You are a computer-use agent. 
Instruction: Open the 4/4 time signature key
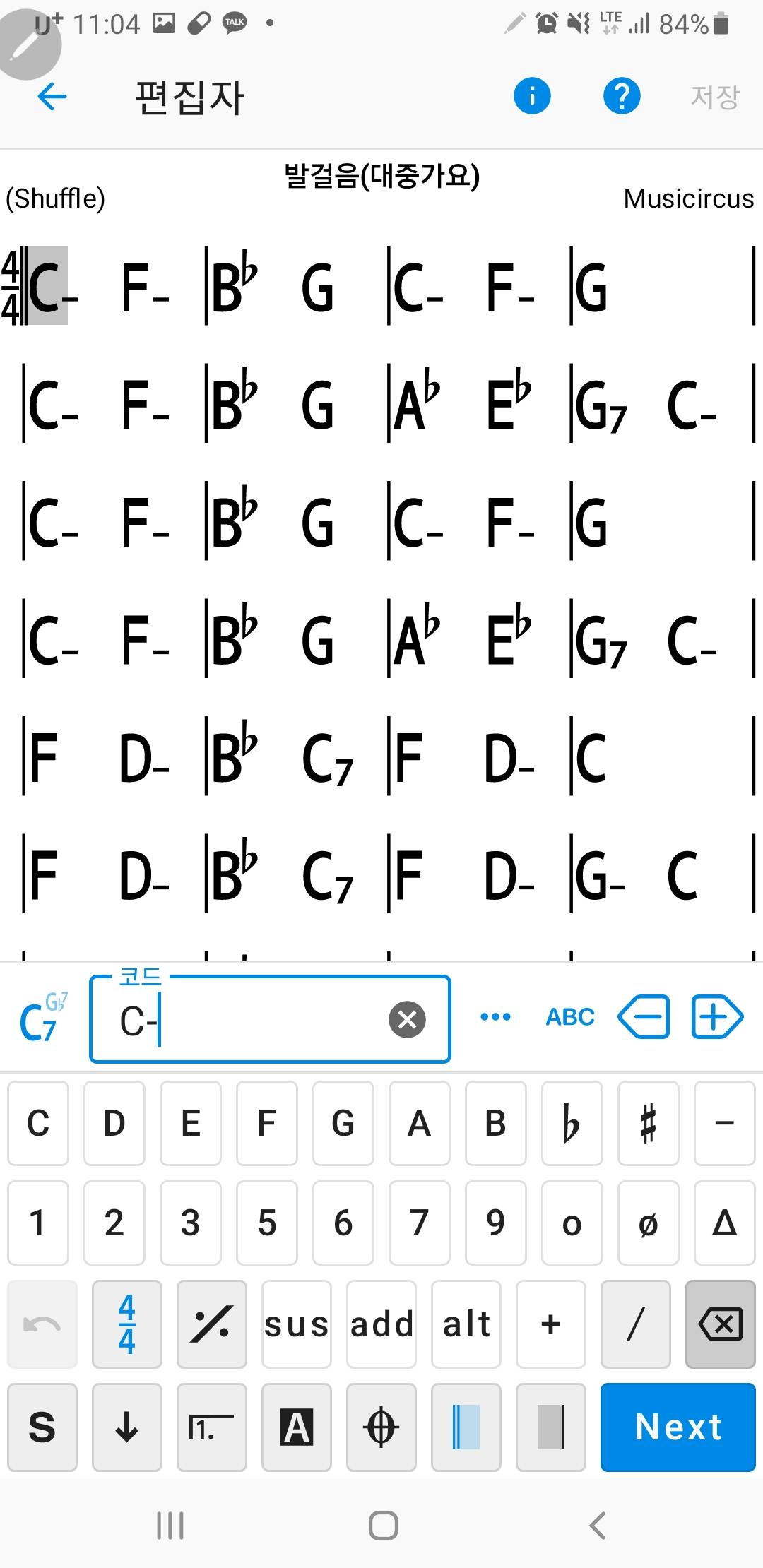click(127, 1324)
